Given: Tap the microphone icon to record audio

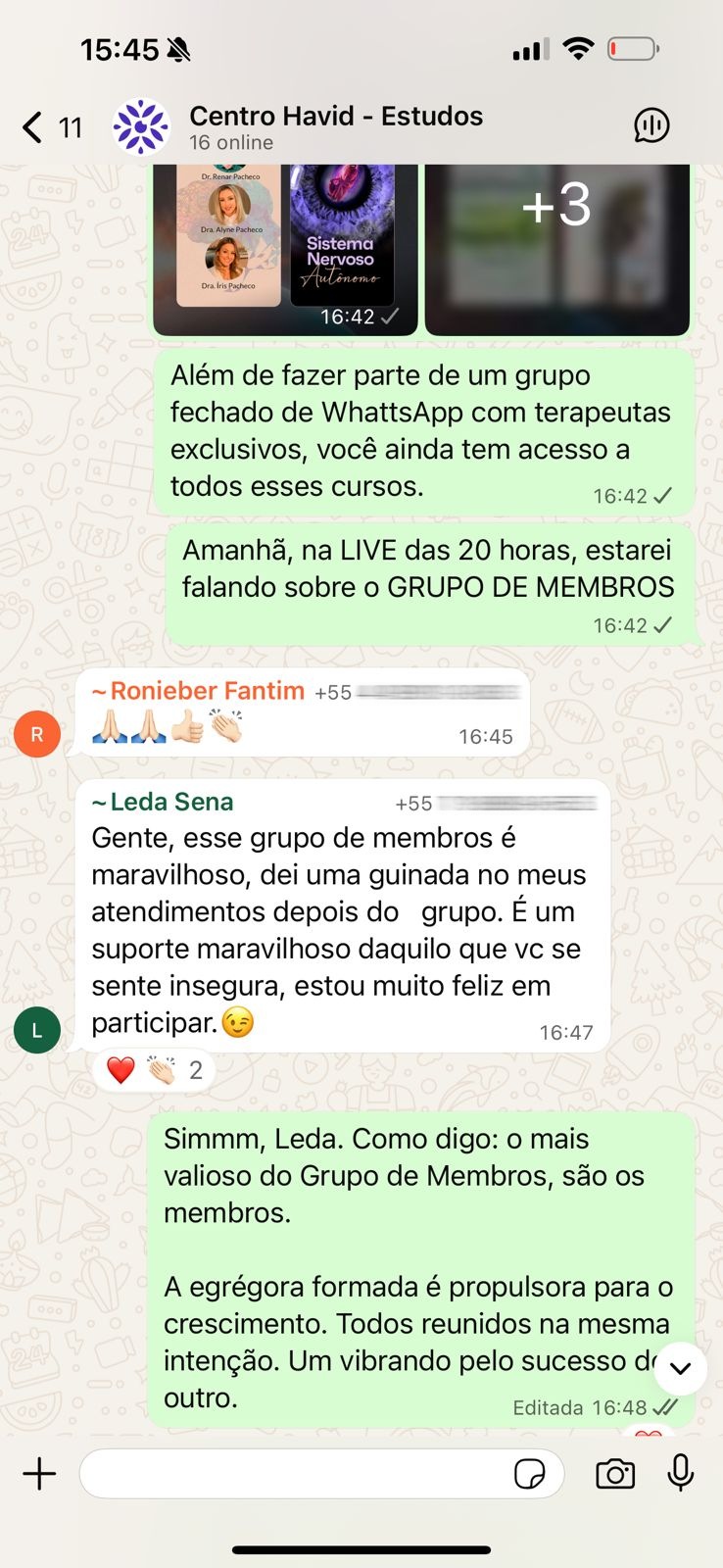Looking at the screenshot, I should coord(680,1473).
